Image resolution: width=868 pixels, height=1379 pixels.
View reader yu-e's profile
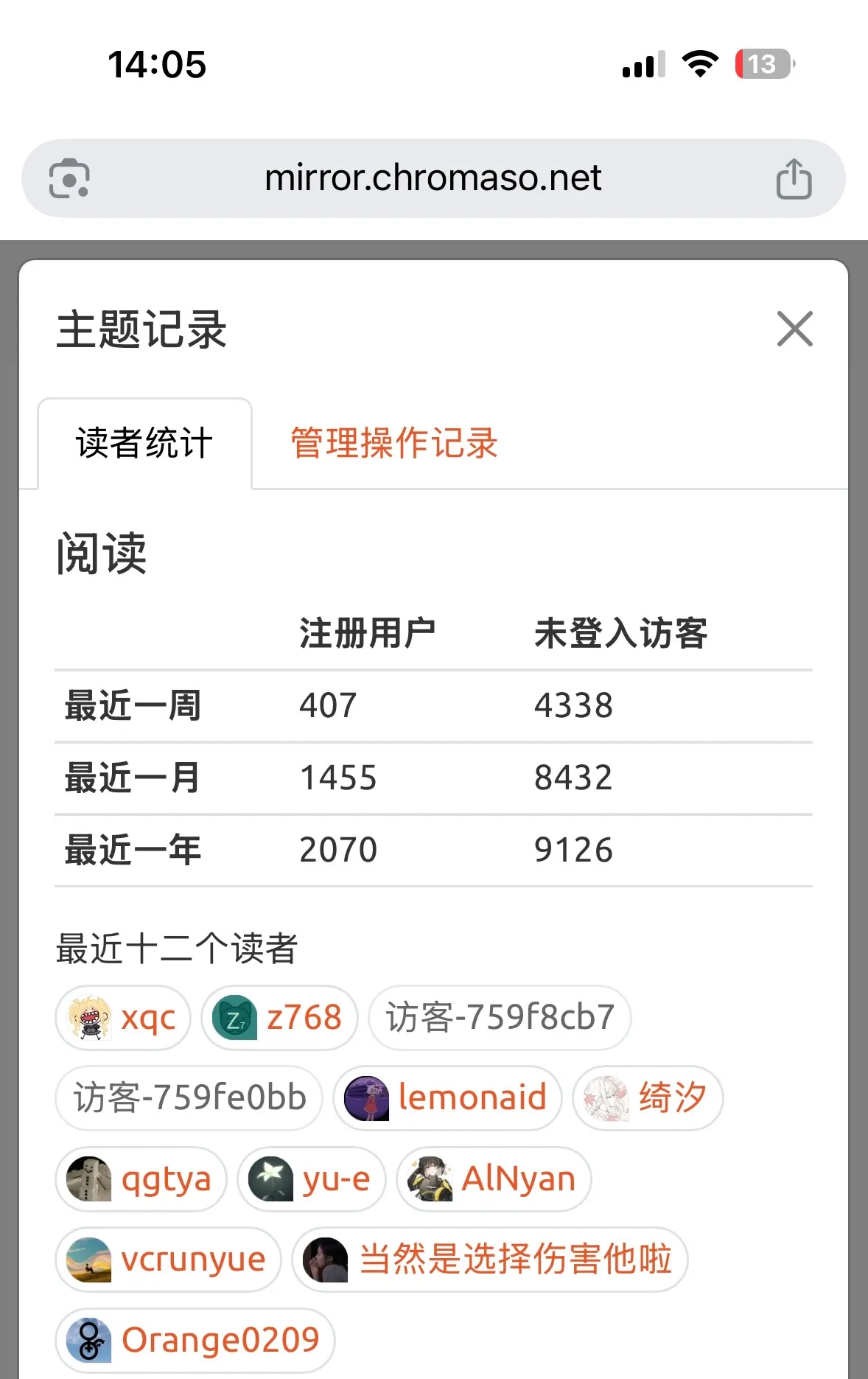311,1179
